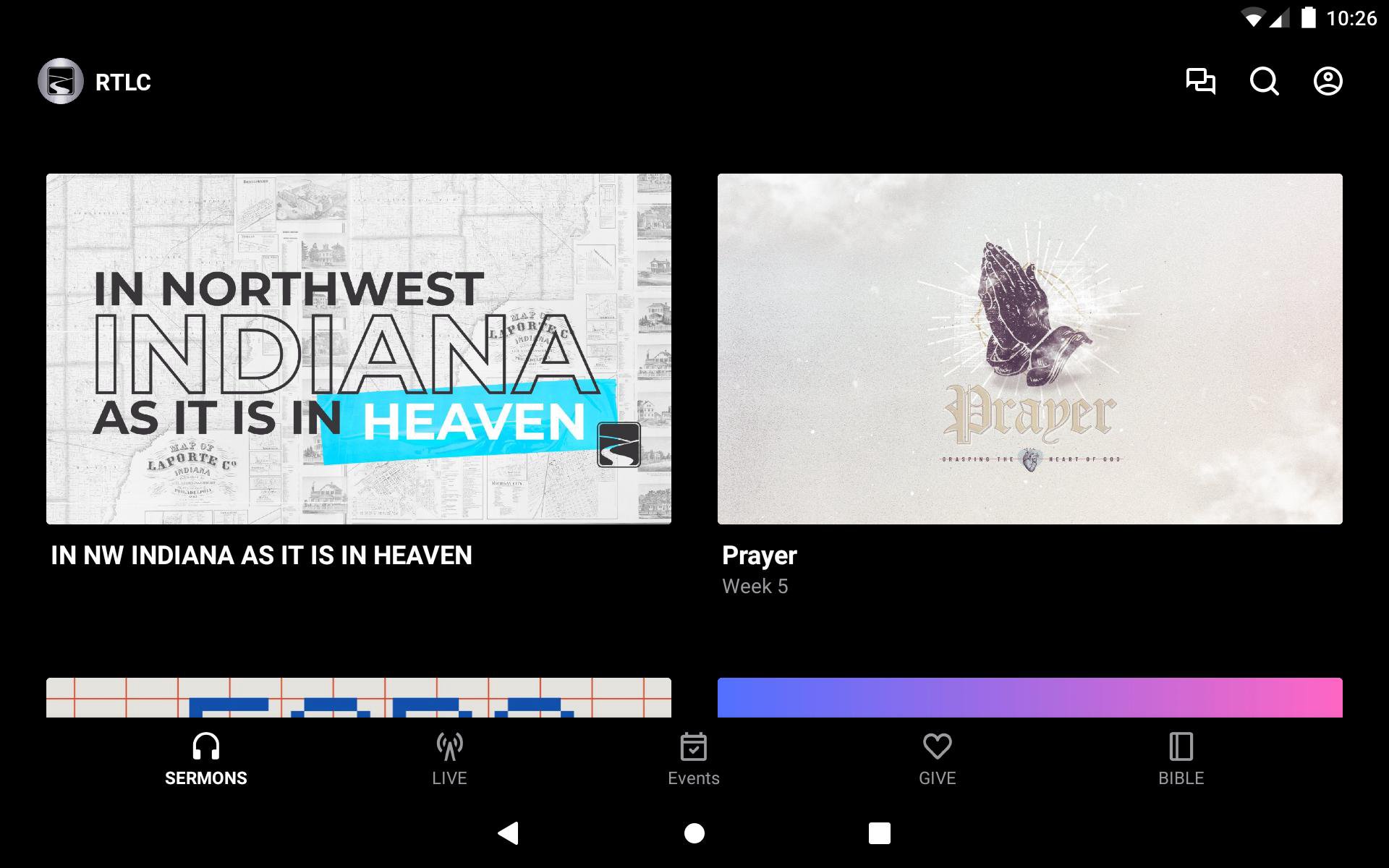This screenshot has height=868, width=1389.
Task: Select the Sermons tab
Action: coord(206,759)
